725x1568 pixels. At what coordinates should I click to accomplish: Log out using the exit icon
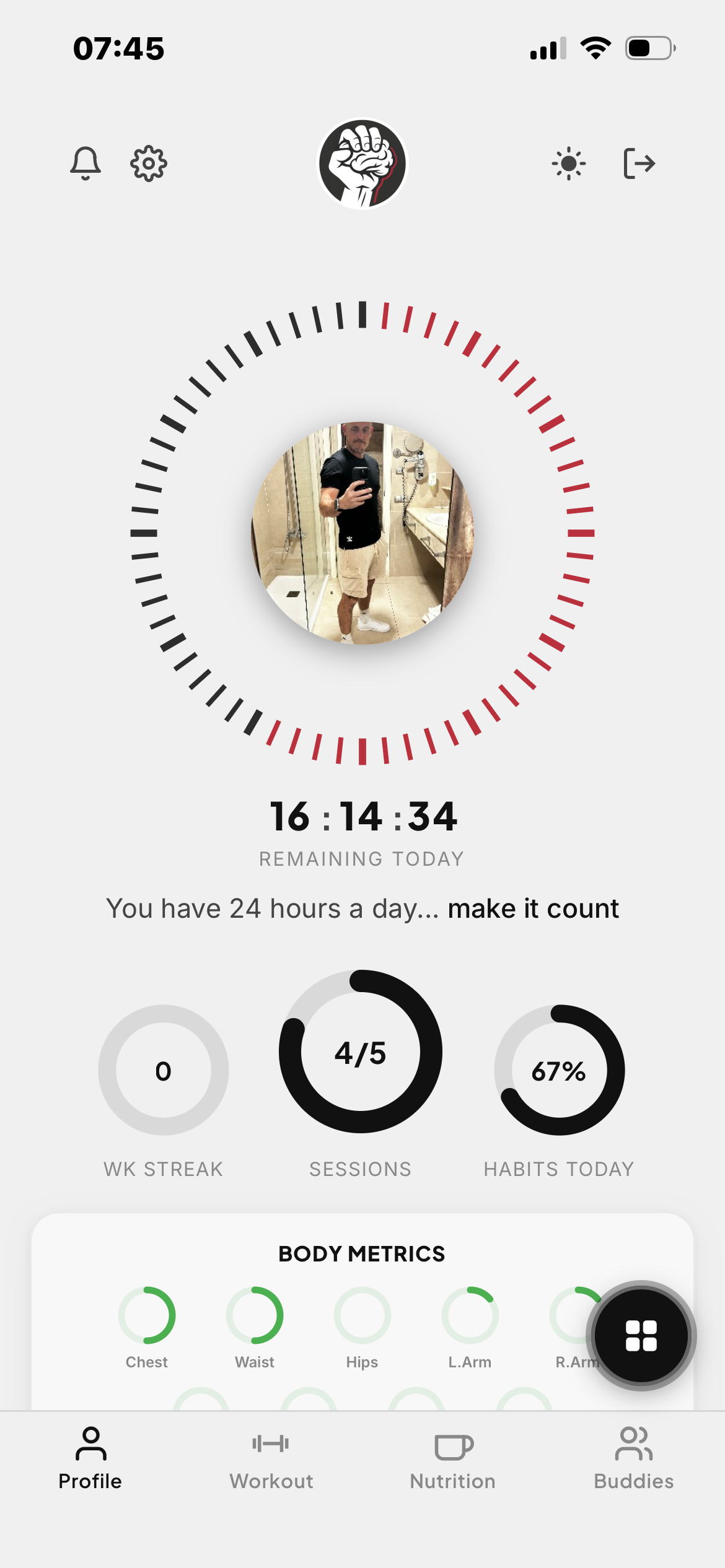pyautogui.click(x=639, y=163)
